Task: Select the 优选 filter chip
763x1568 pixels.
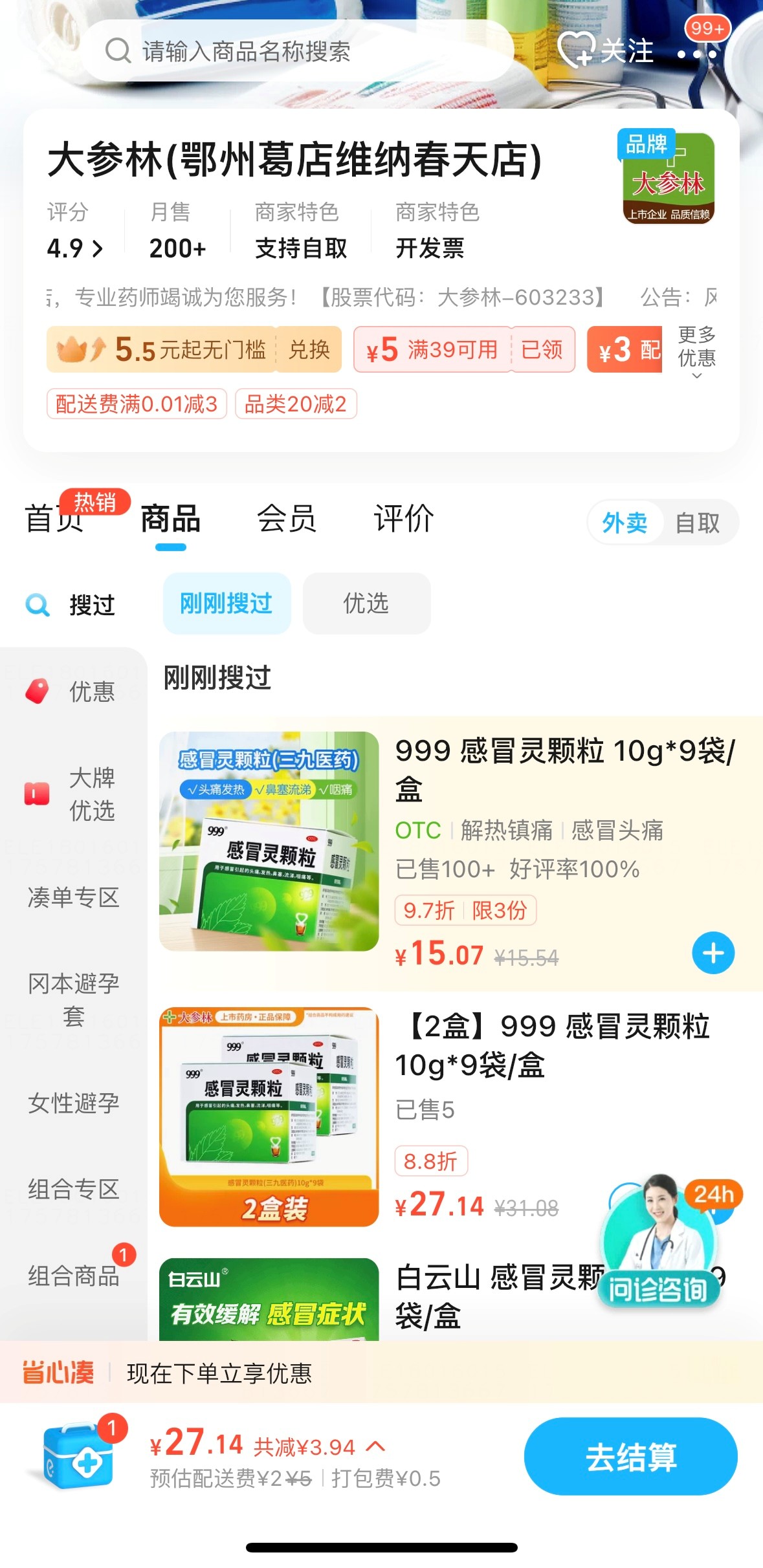Action: click(366, 603)
